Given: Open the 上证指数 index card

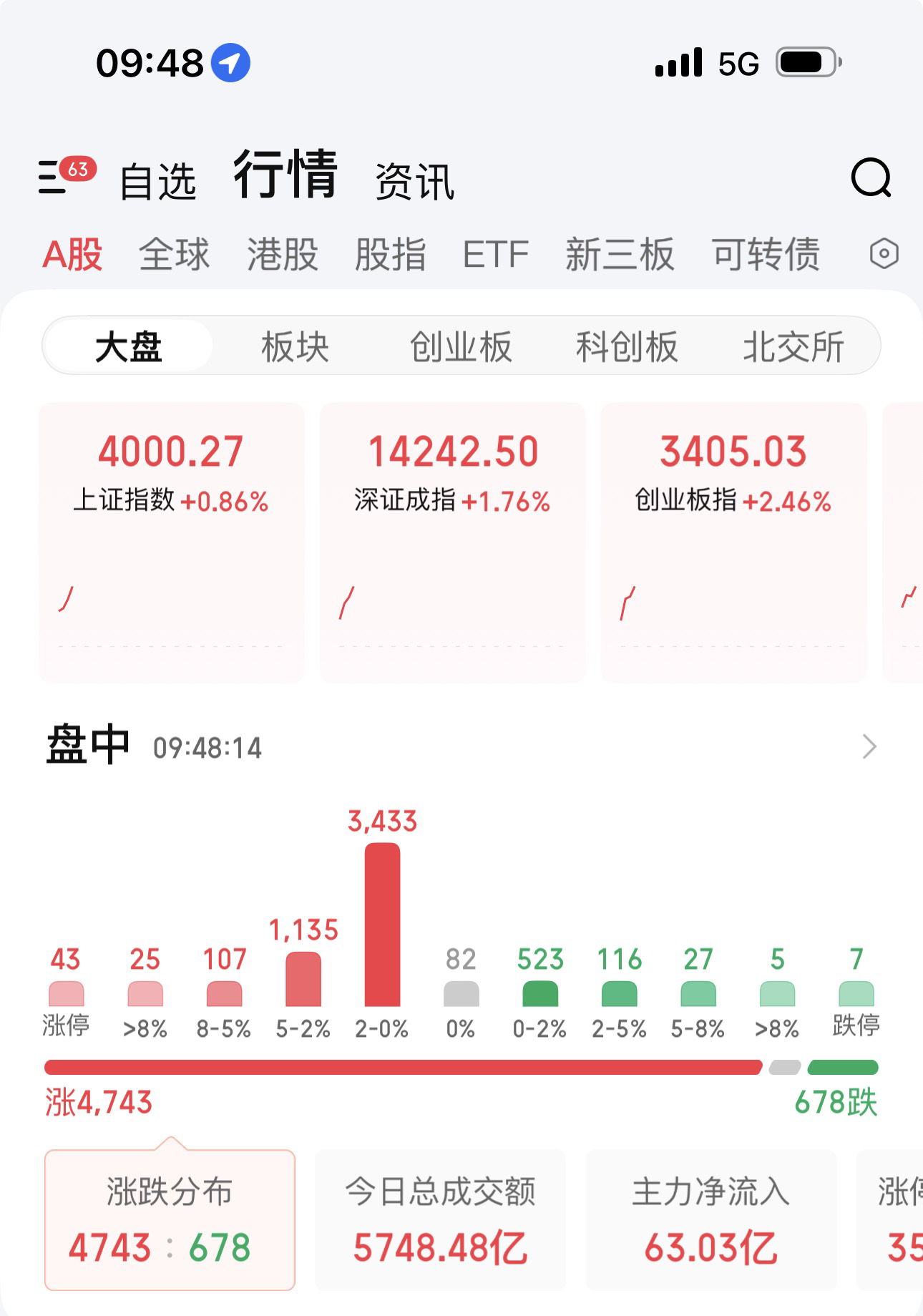Looking at the screenshot, I should tap(172, 541).
